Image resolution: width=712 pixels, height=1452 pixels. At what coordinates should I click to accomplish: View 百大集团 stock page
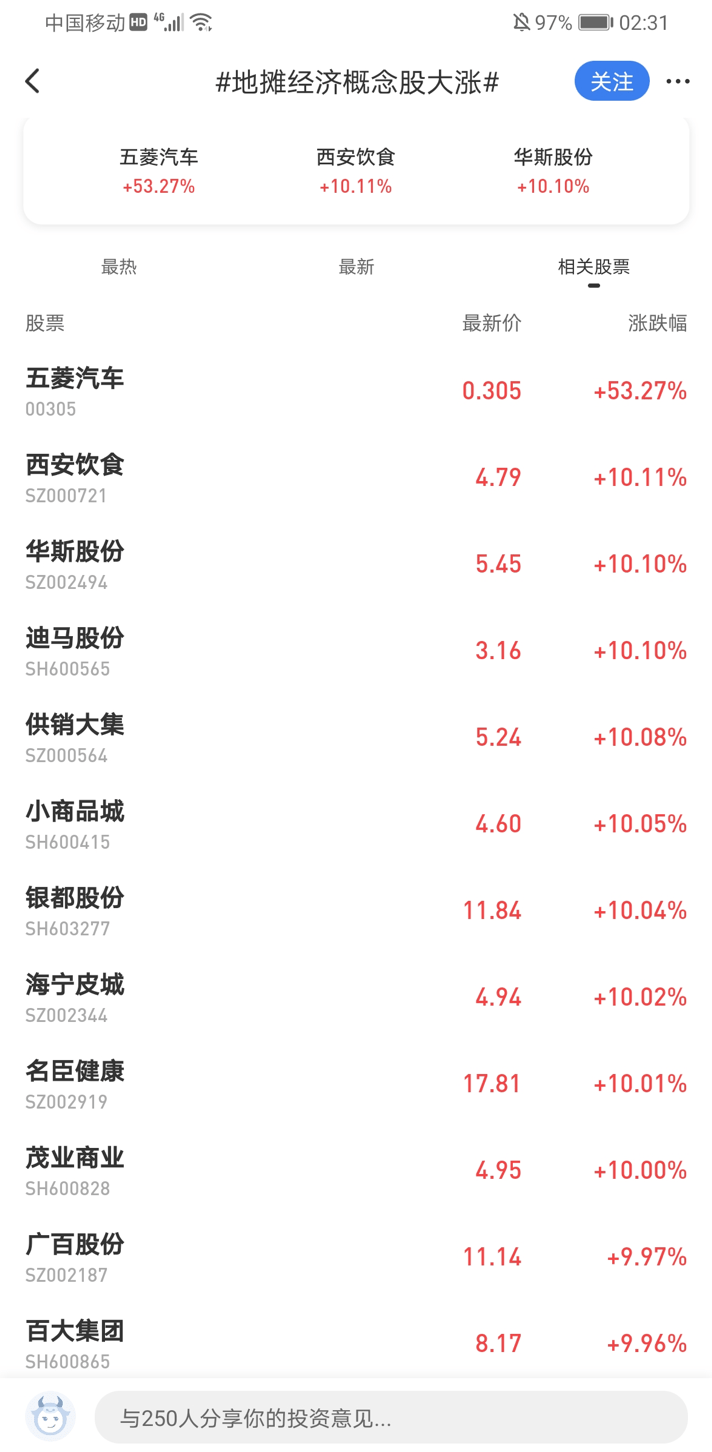pyautogui.click(x=356, y=1344)
